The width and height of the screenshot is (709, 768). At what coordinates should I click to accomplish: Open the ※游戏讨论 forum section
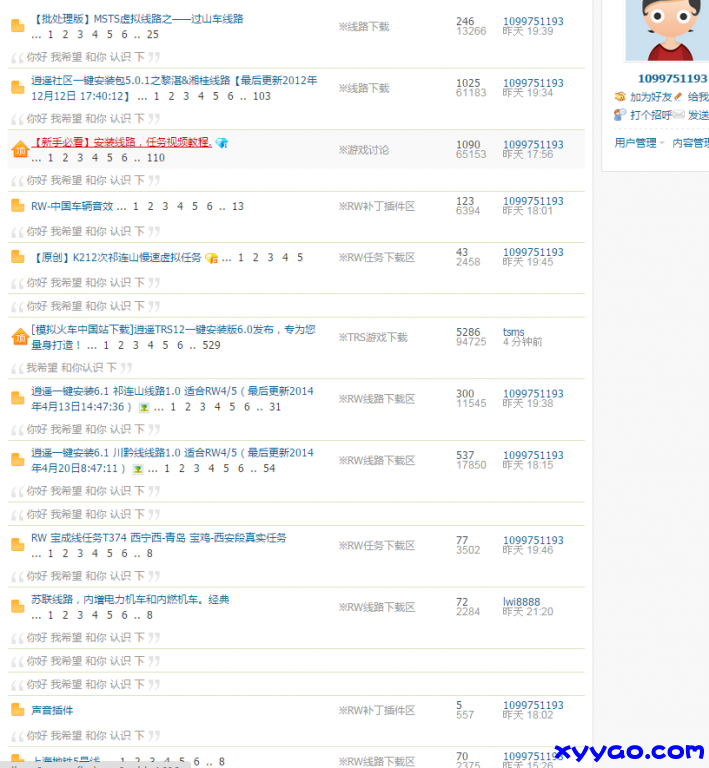pyautogui.click(x=363, y=150)
